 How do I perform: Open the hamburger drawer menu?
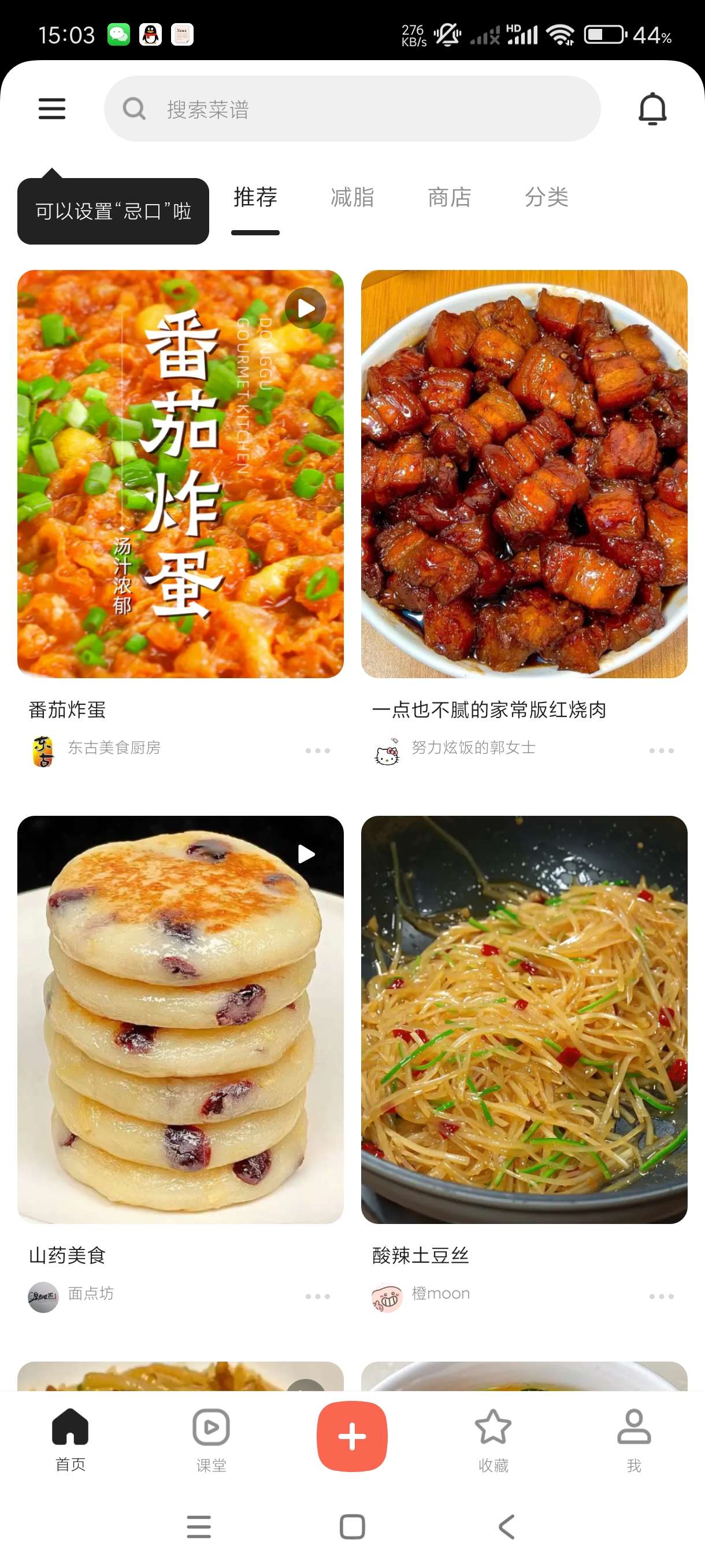pos(51,109)
